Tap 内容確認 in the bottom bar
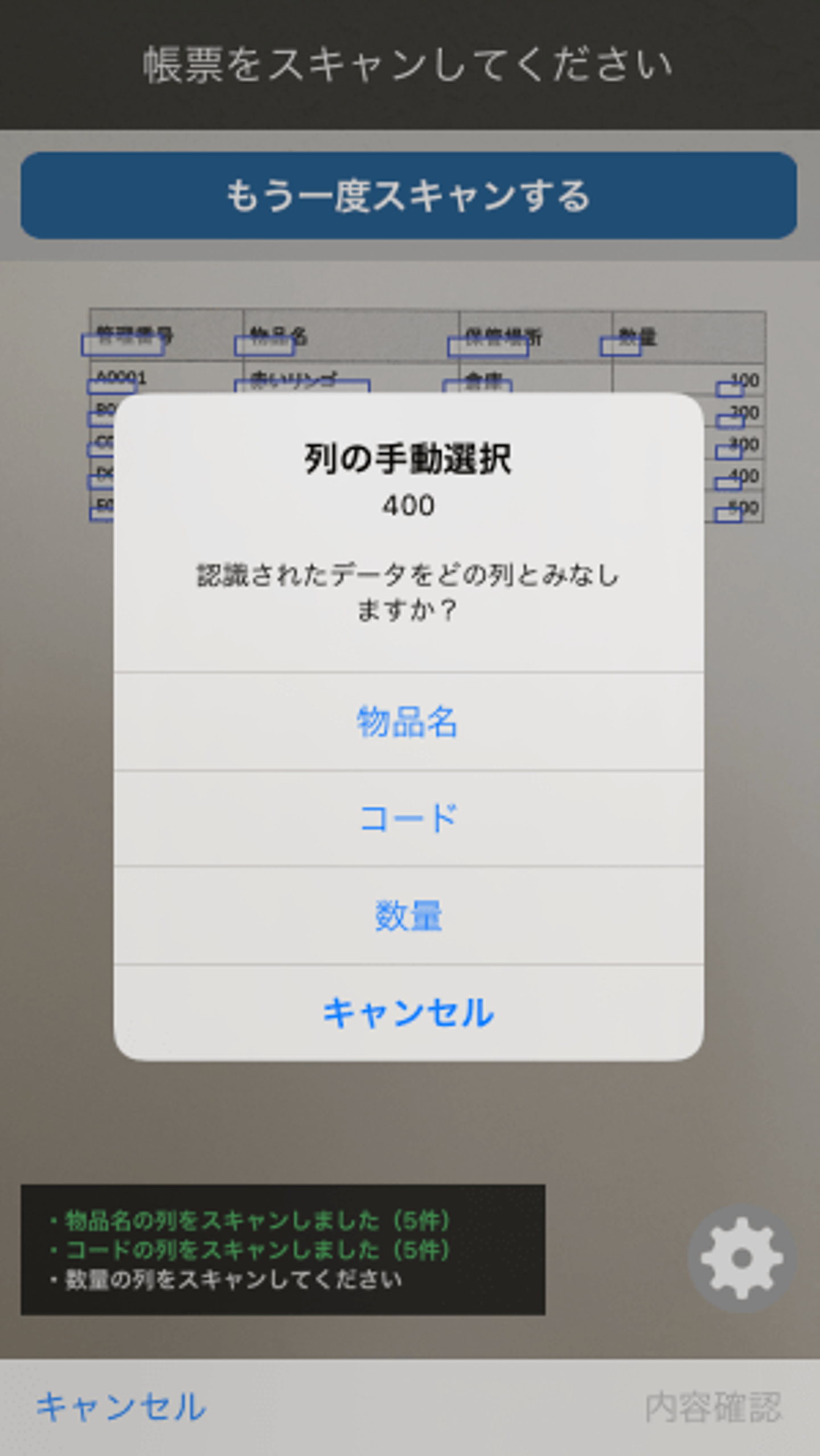 coord(712,1407)
